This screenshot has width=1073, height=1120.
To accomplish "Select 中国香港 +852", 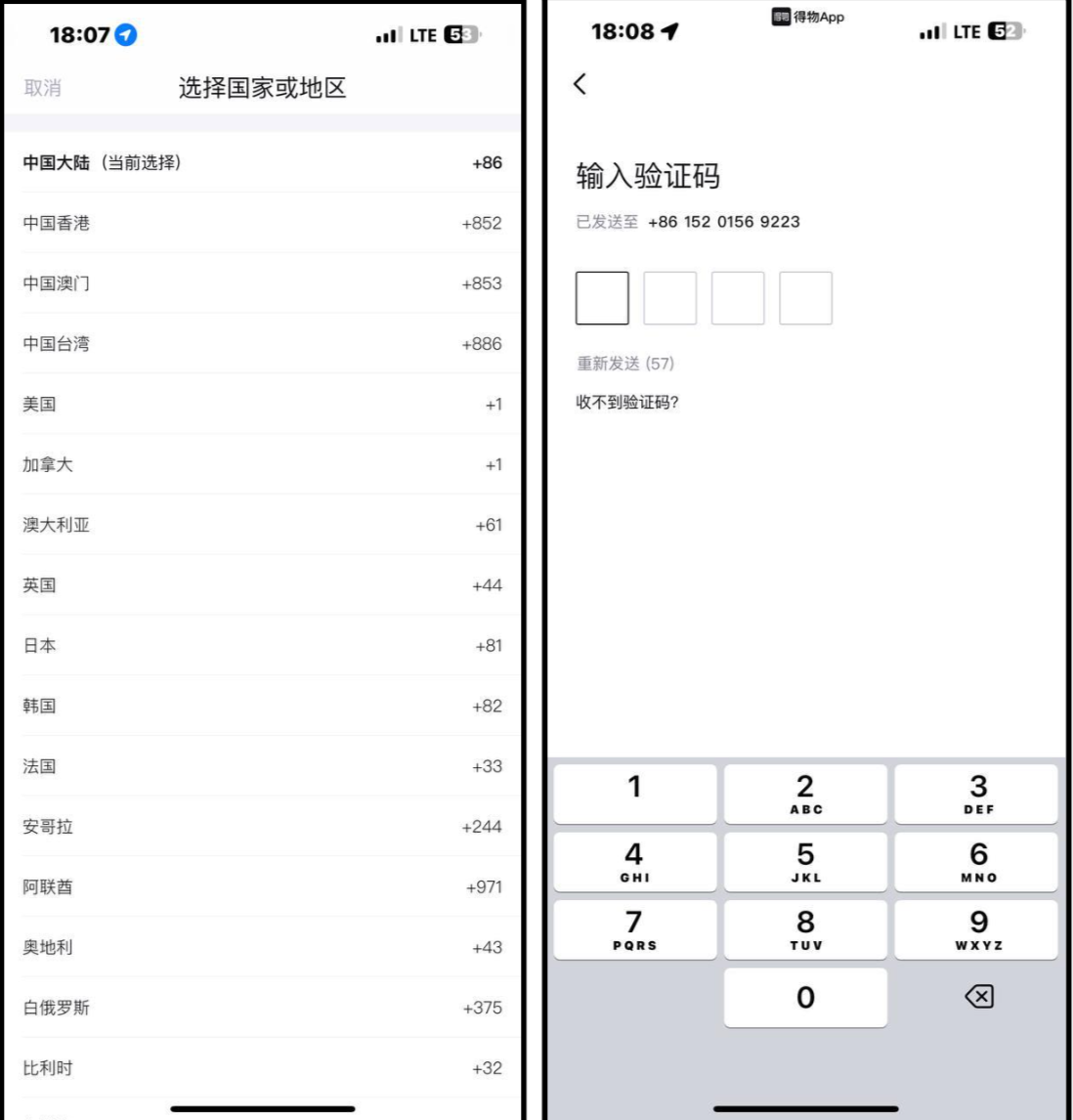I will click(x=263, y=223).
